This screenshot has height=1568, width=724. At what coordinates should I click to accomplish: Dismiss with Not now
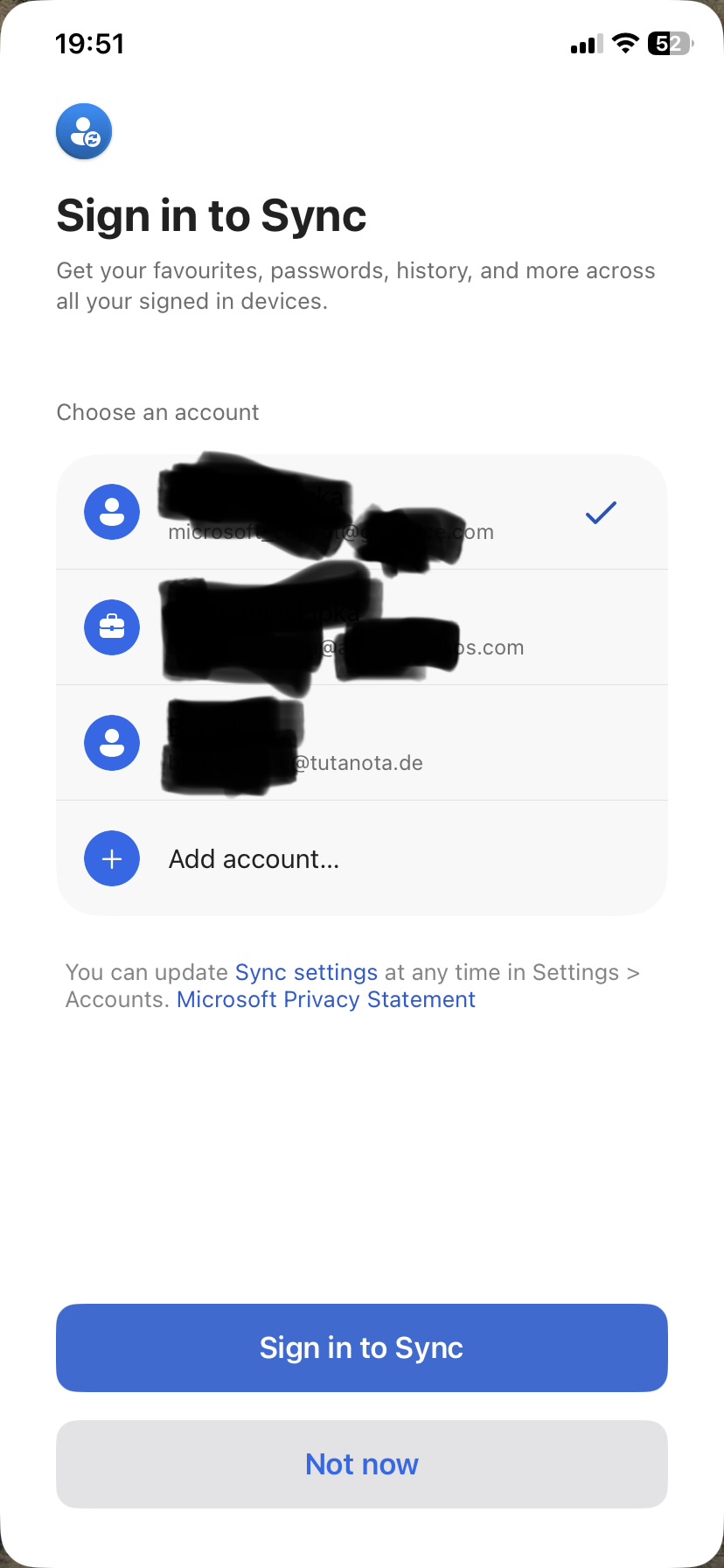[361, 1464]
